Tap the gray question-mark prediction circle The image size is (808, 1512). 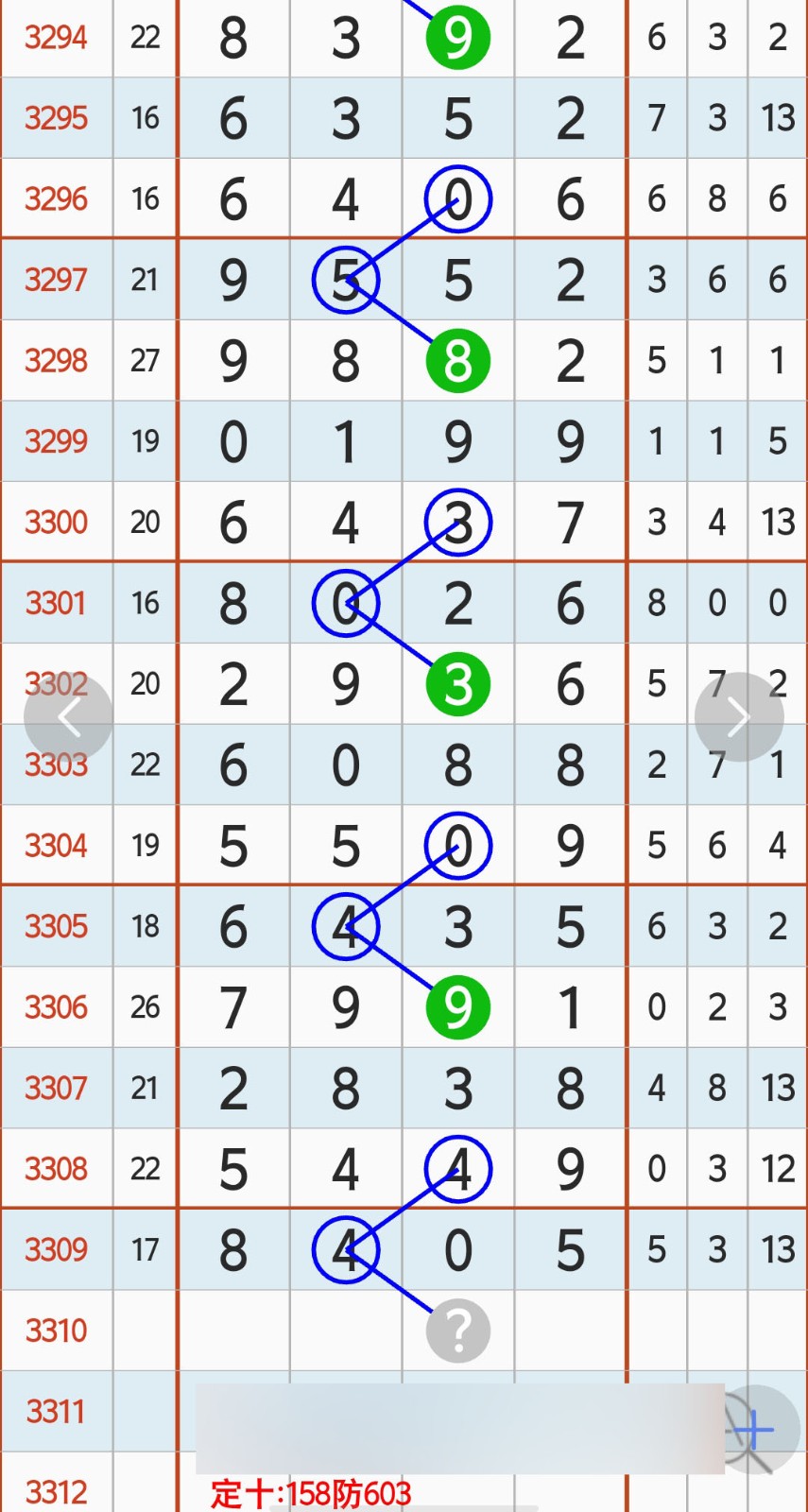click(x=457, y=1331)
